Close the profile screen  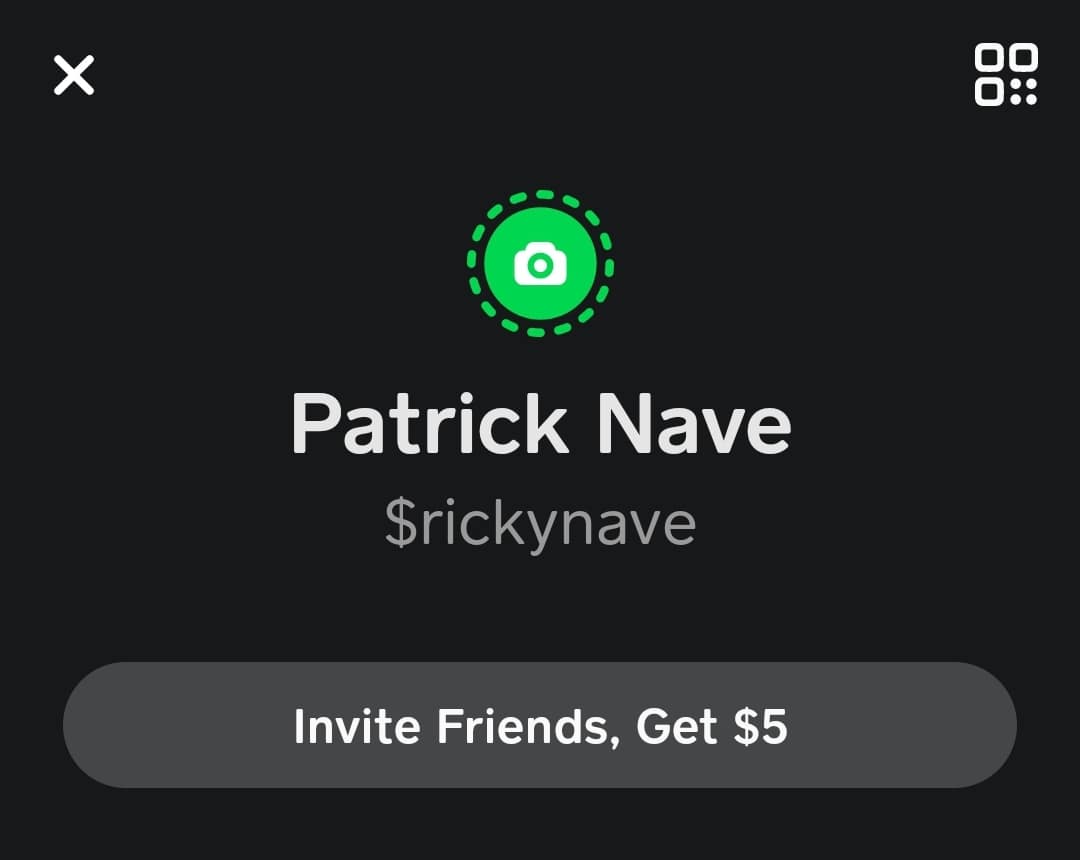74,75
